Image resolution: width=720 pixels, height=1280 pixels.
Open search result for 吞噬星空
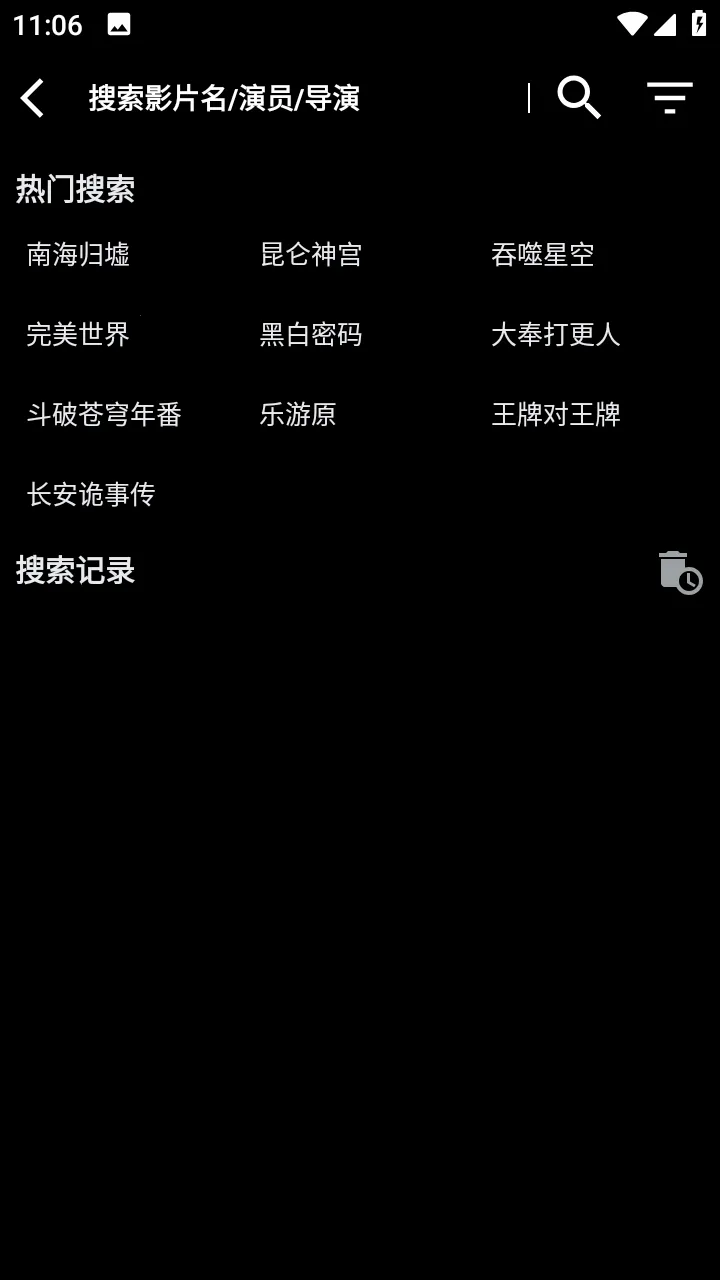point(541,255)
